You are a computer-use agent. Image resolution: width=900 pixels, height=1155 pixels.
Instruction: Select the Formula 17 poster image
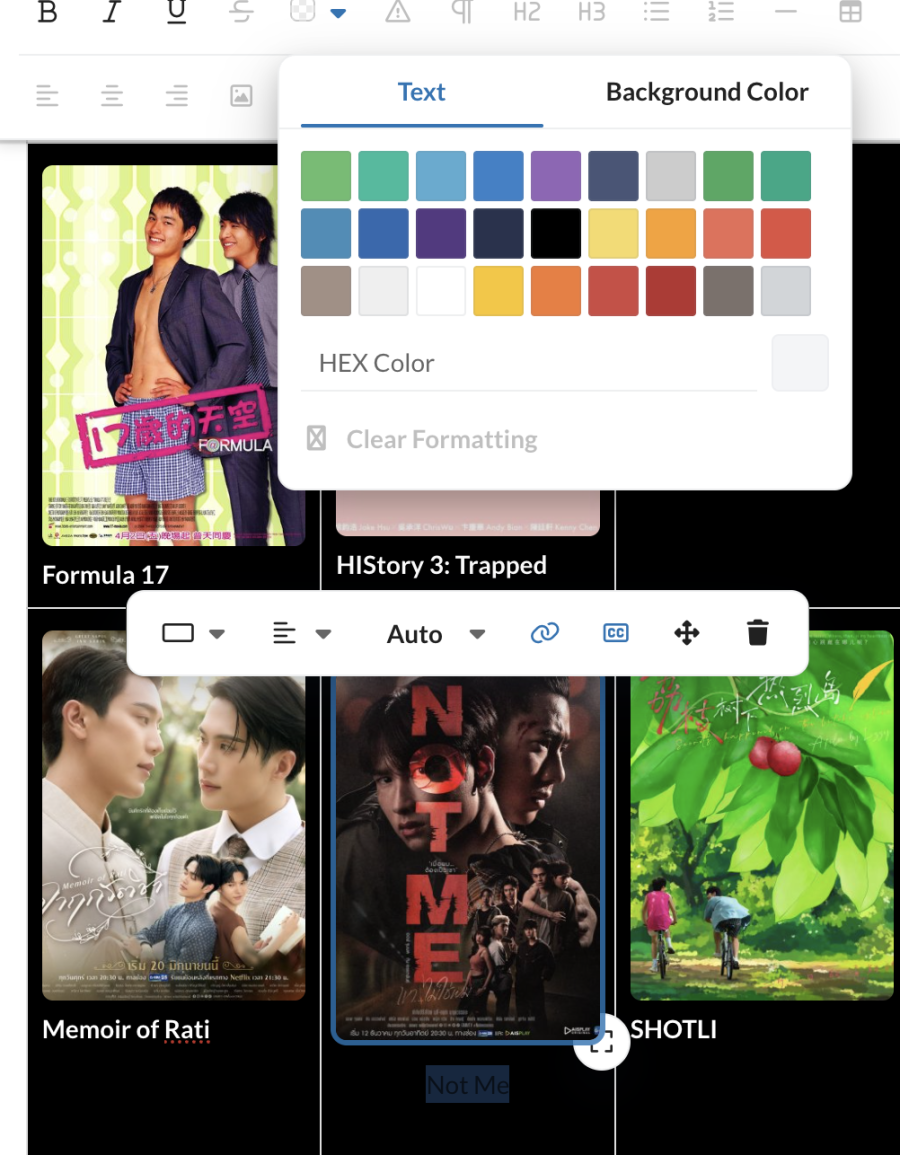(x=172, y=355)
